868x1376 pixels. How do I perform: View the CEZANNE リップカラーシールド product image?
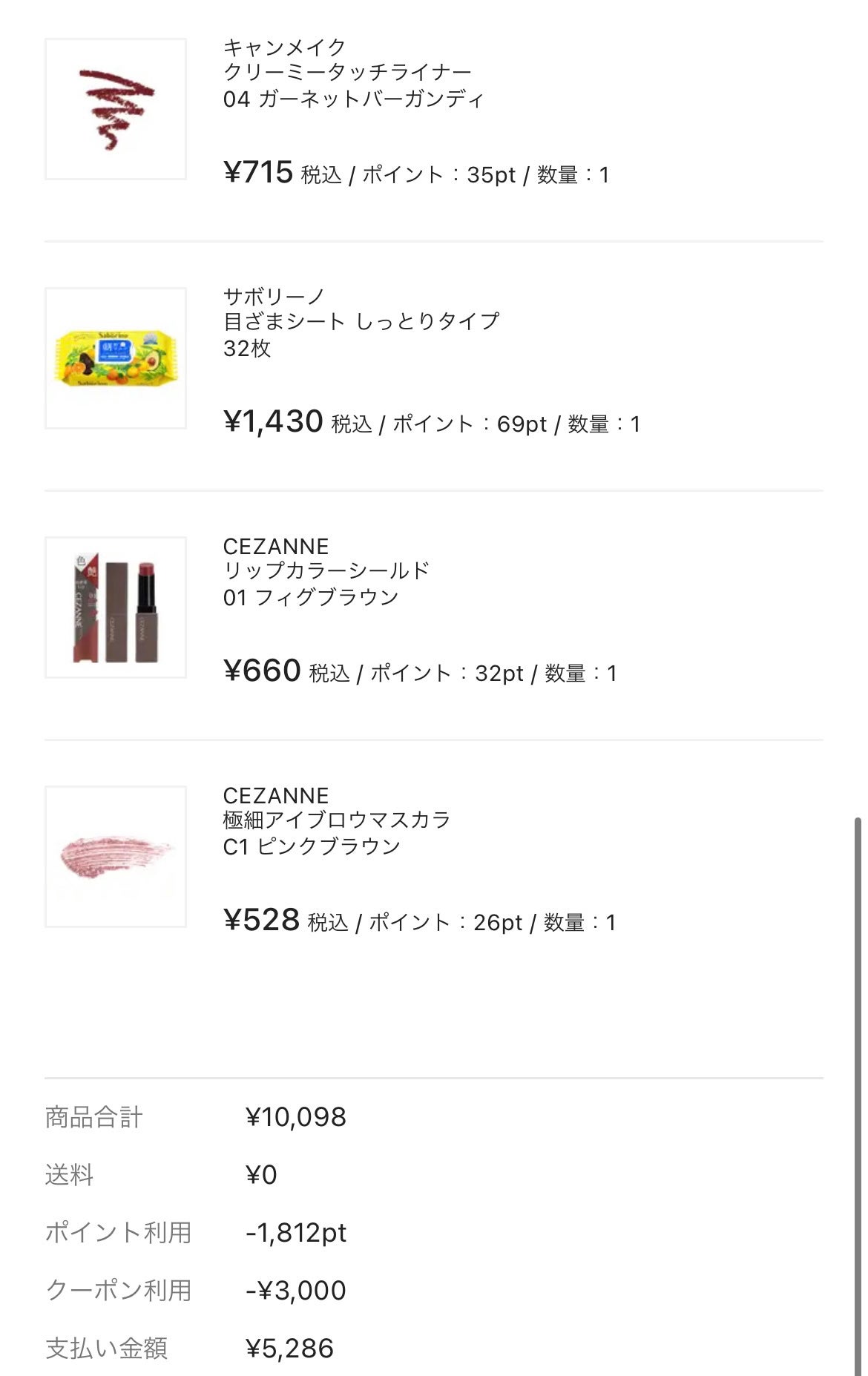pyautogui.click(x=116, y=608)
